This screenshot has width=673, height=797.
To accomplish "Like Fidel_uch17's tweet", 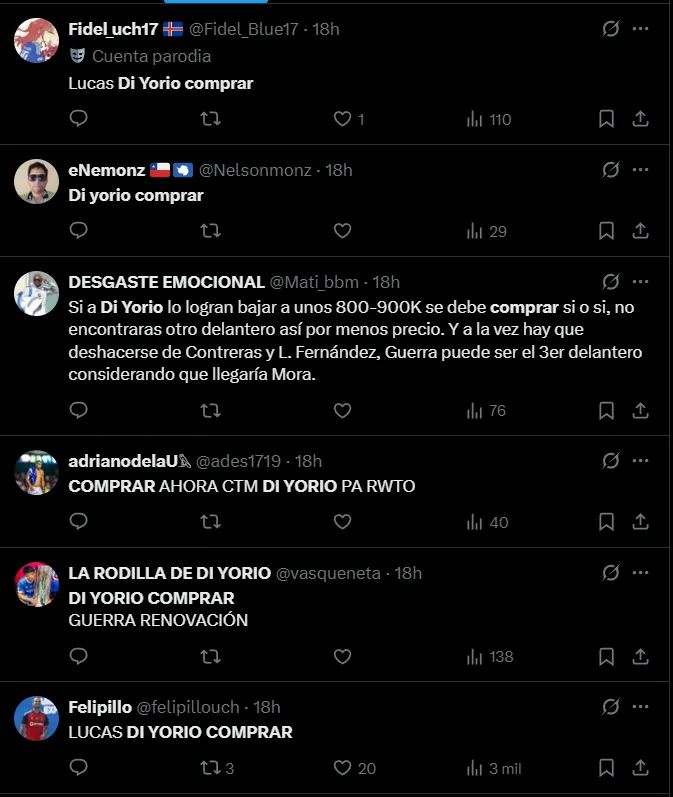I will tap(343, 119).
